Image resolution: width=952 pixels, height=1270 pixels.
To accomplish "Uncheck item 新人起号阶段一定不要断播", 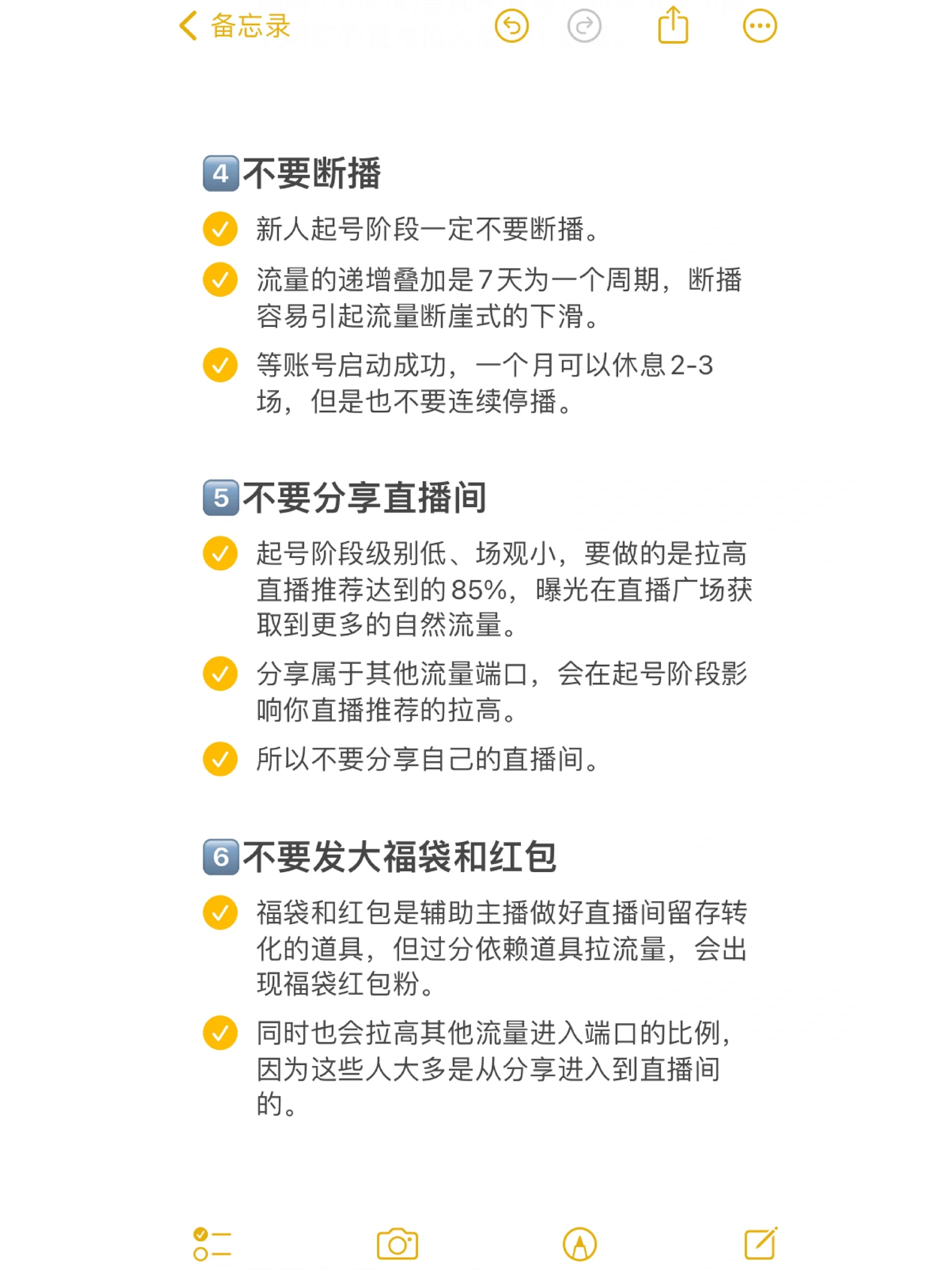I will 220,229.
